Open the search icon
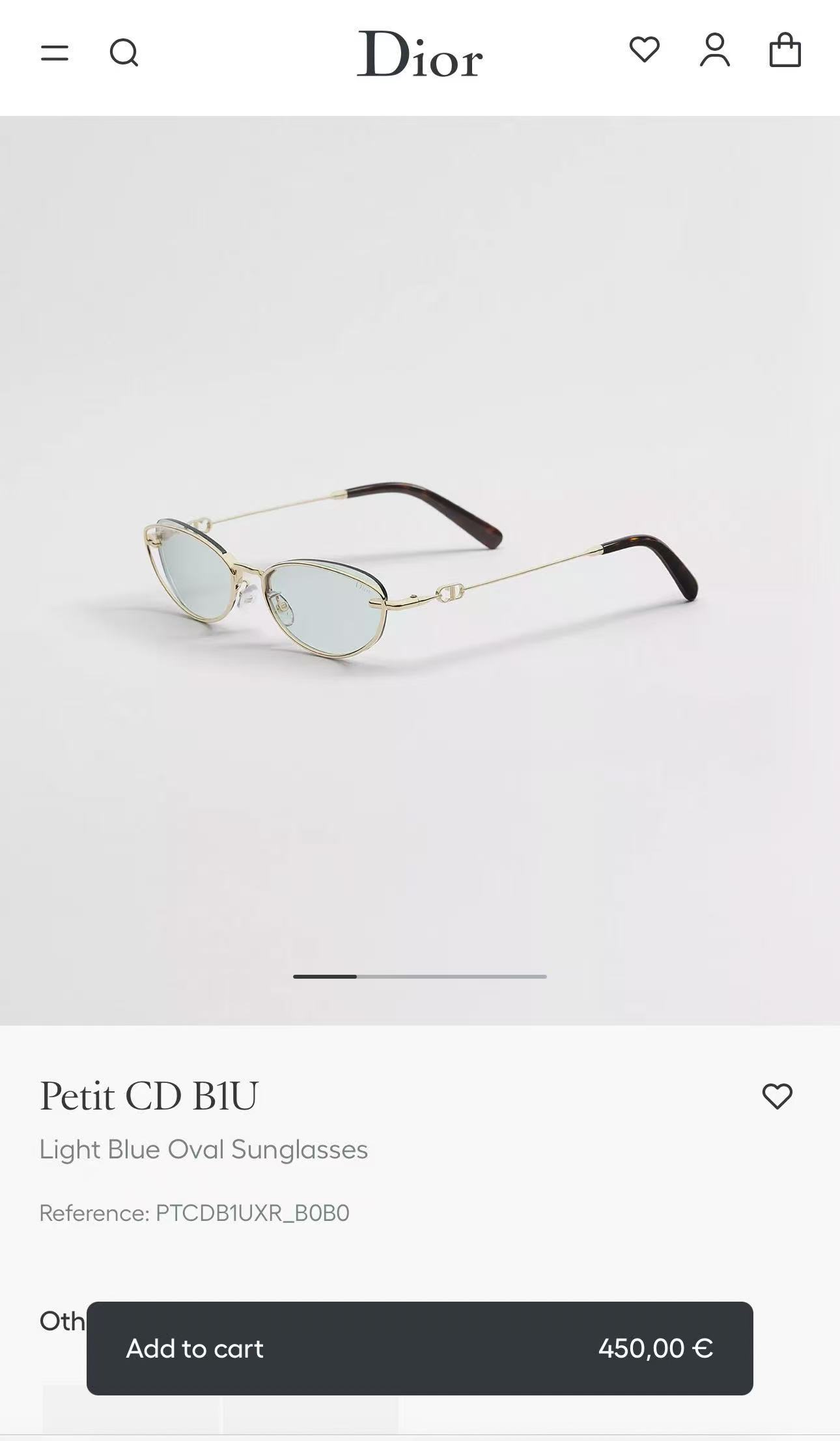The height and width of the screenshot is (1441, 840). 124,53
